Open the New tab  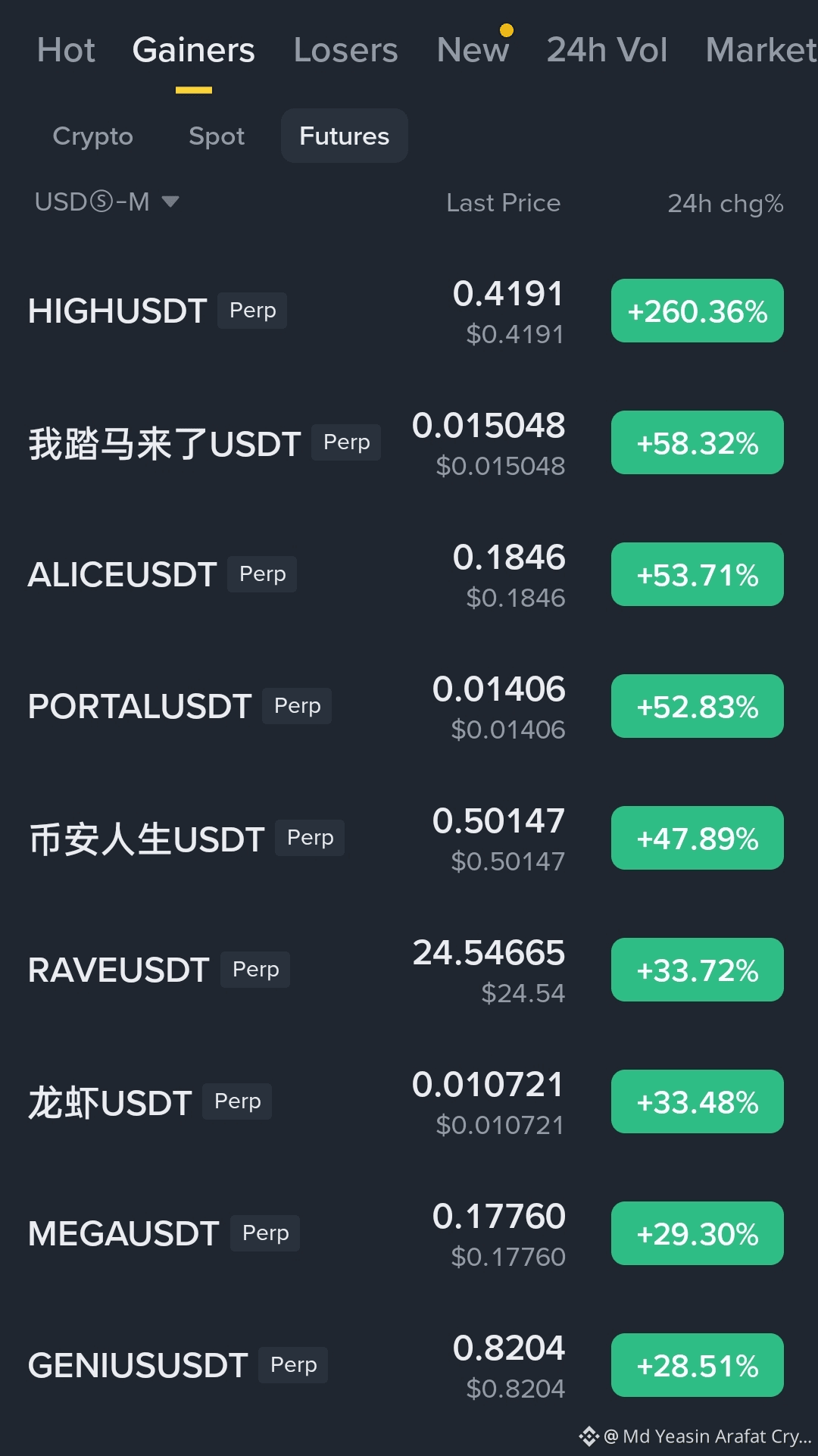click(473, 50)
